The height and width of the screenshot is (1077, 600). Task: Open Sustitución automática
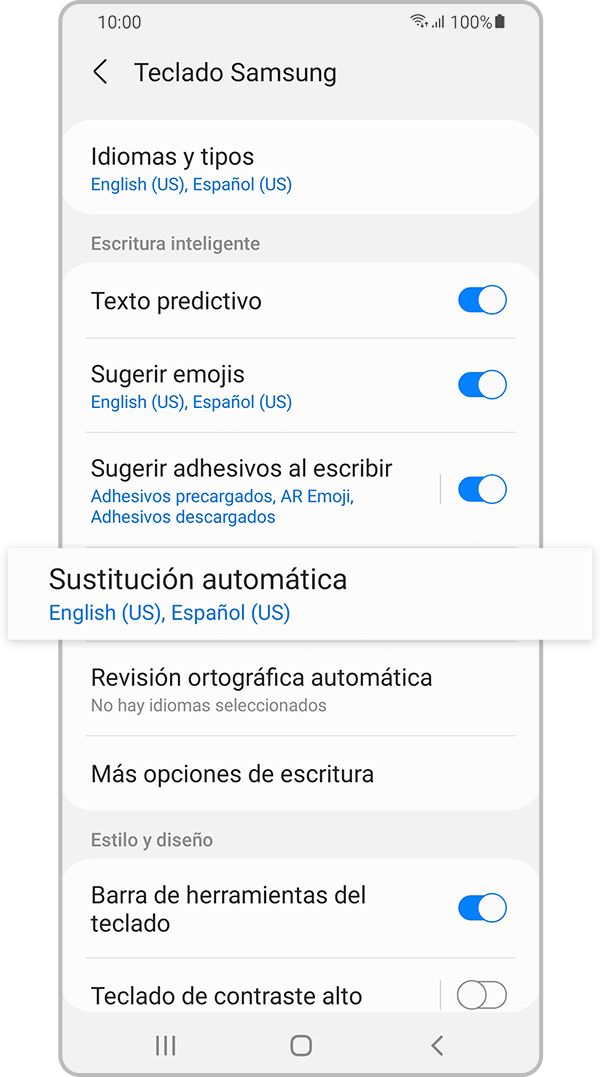(x=301, y=594)
